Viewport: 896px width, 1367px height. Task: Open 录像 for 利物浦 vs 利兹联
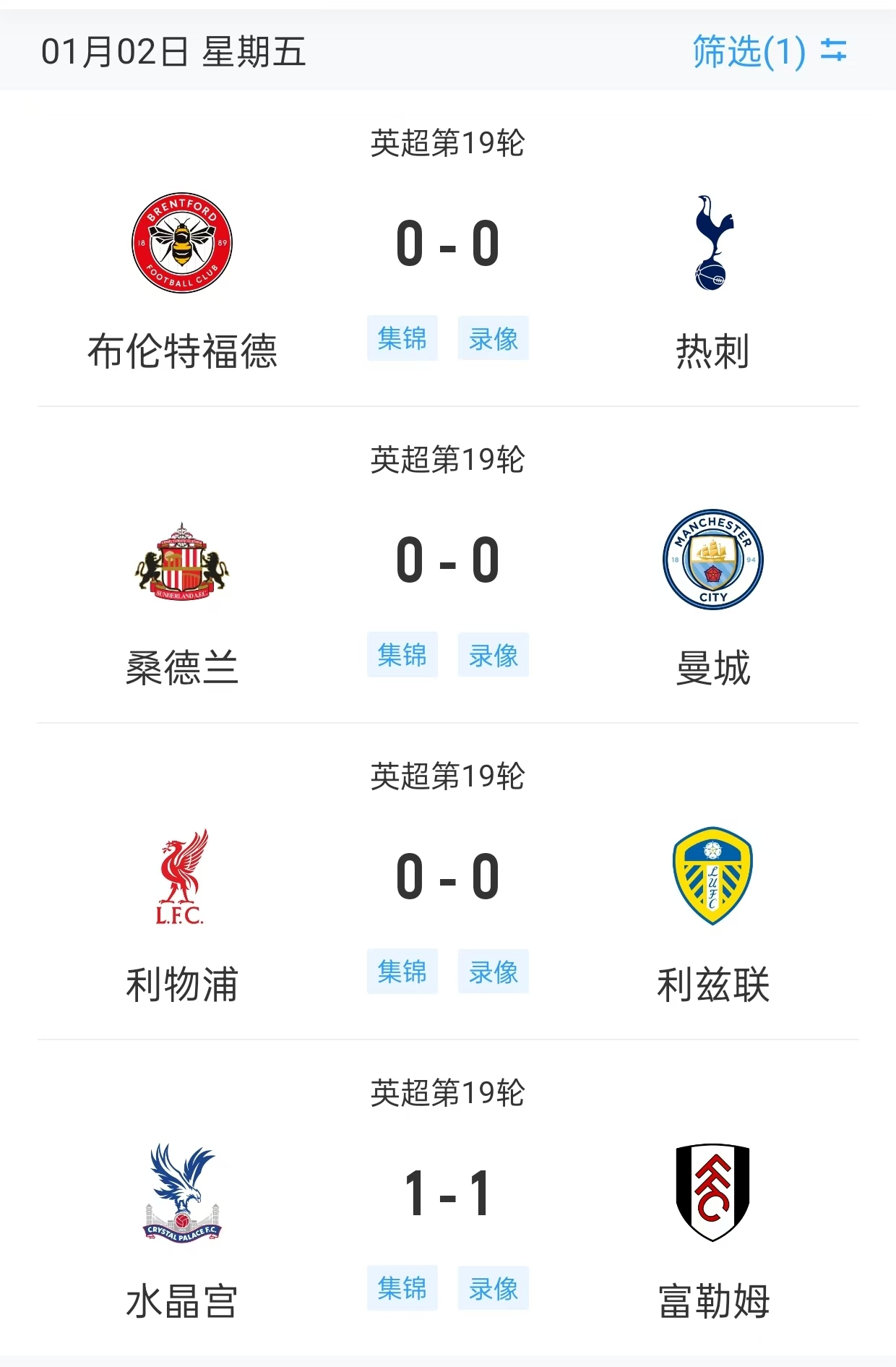[x=494, y=971]
